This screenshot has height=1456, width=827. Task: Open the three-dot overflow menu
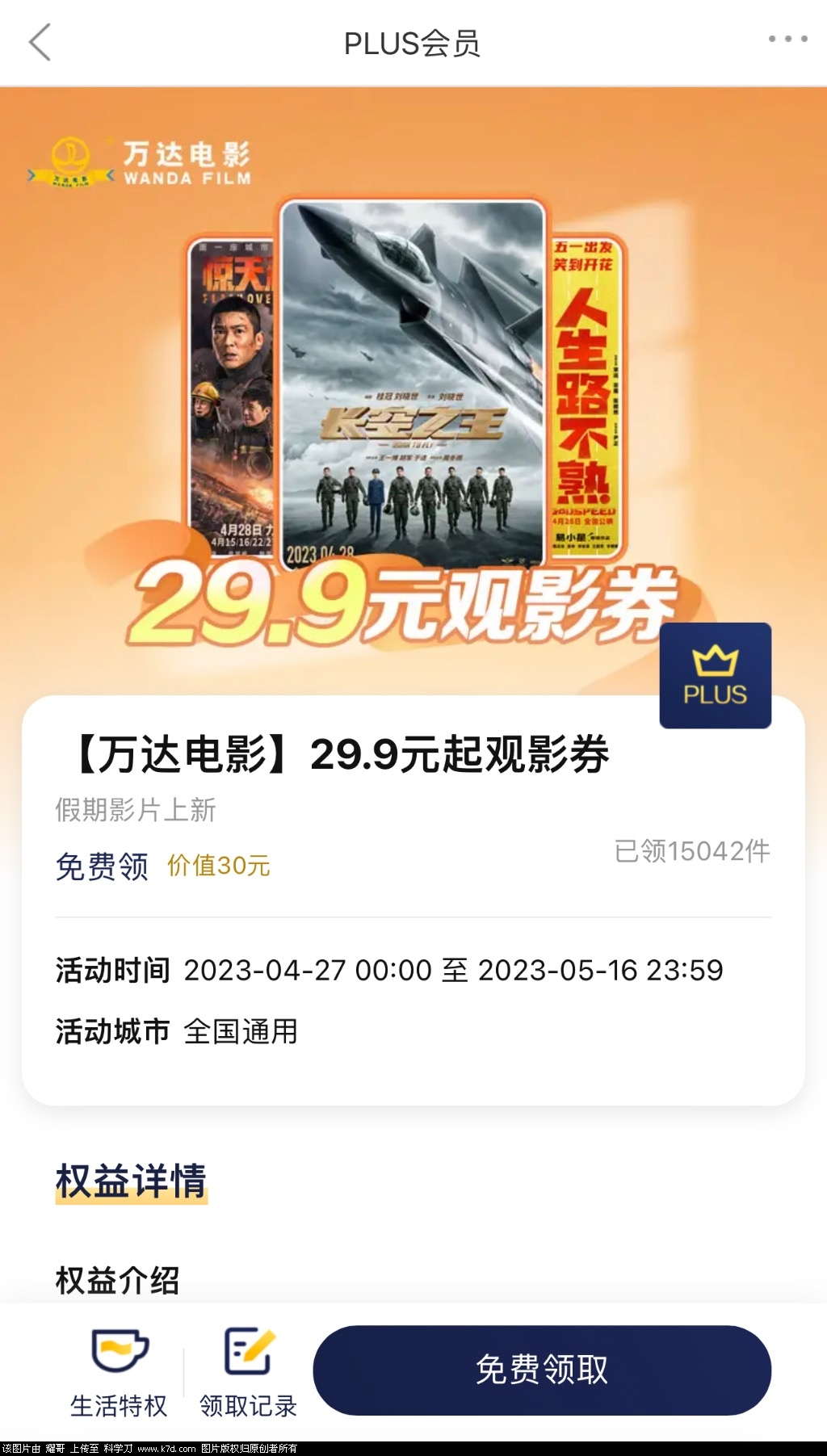pos(787,39)
